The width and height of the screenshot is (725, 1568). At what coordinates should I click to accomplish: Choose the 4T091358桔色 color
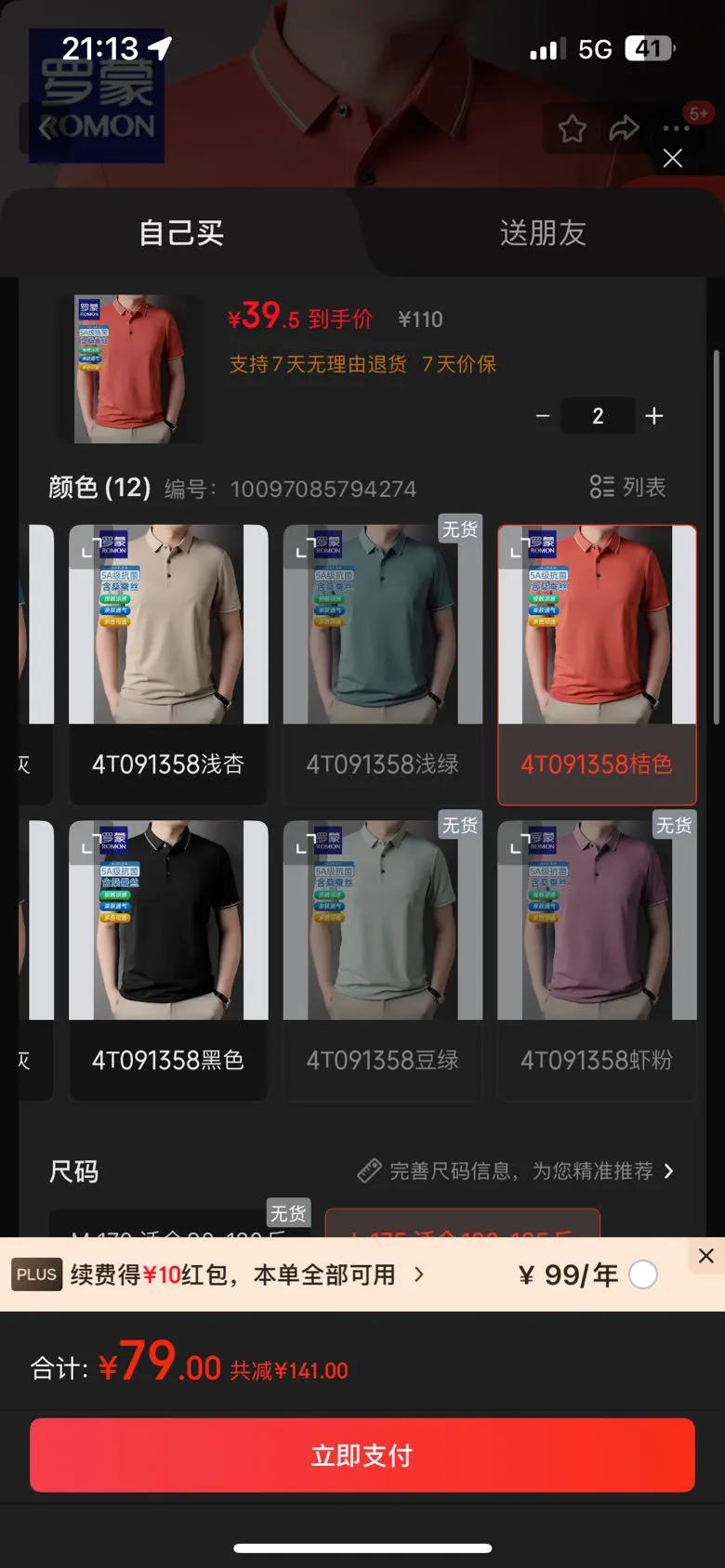[597, 664]
